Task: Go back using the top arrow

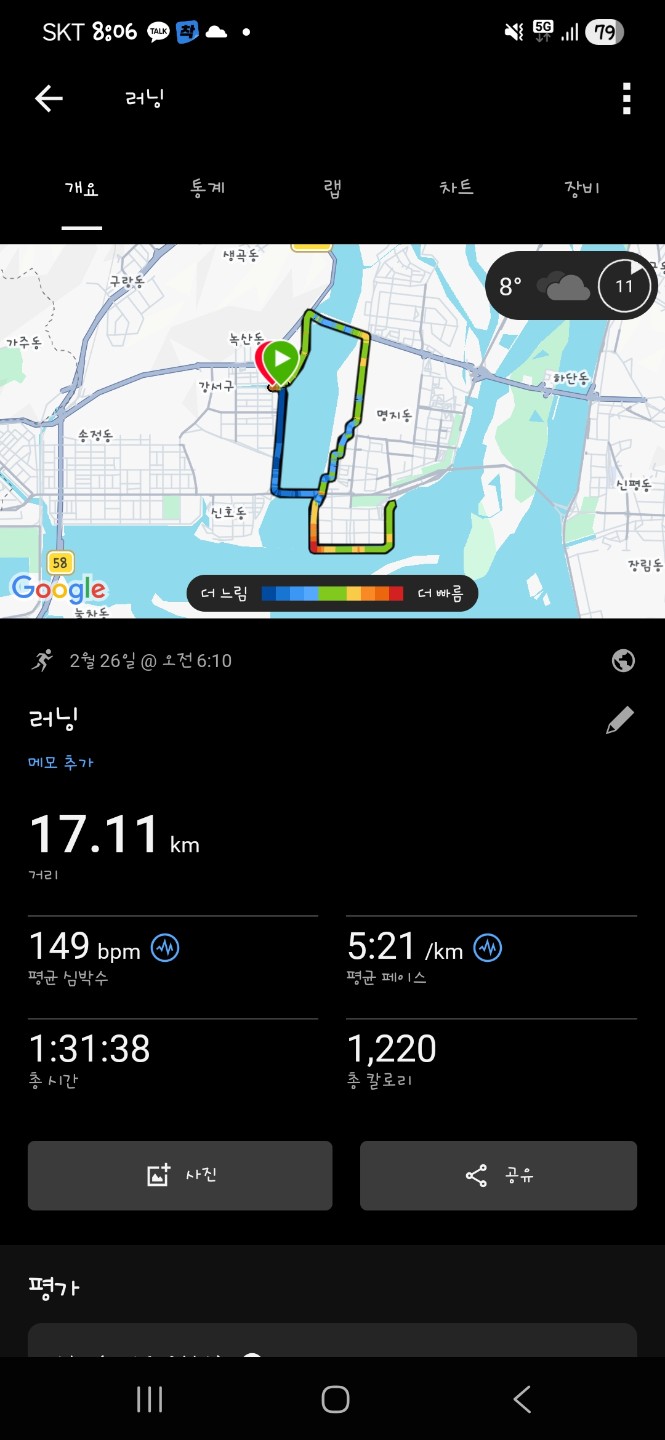Action: click(x=49, y=98)
